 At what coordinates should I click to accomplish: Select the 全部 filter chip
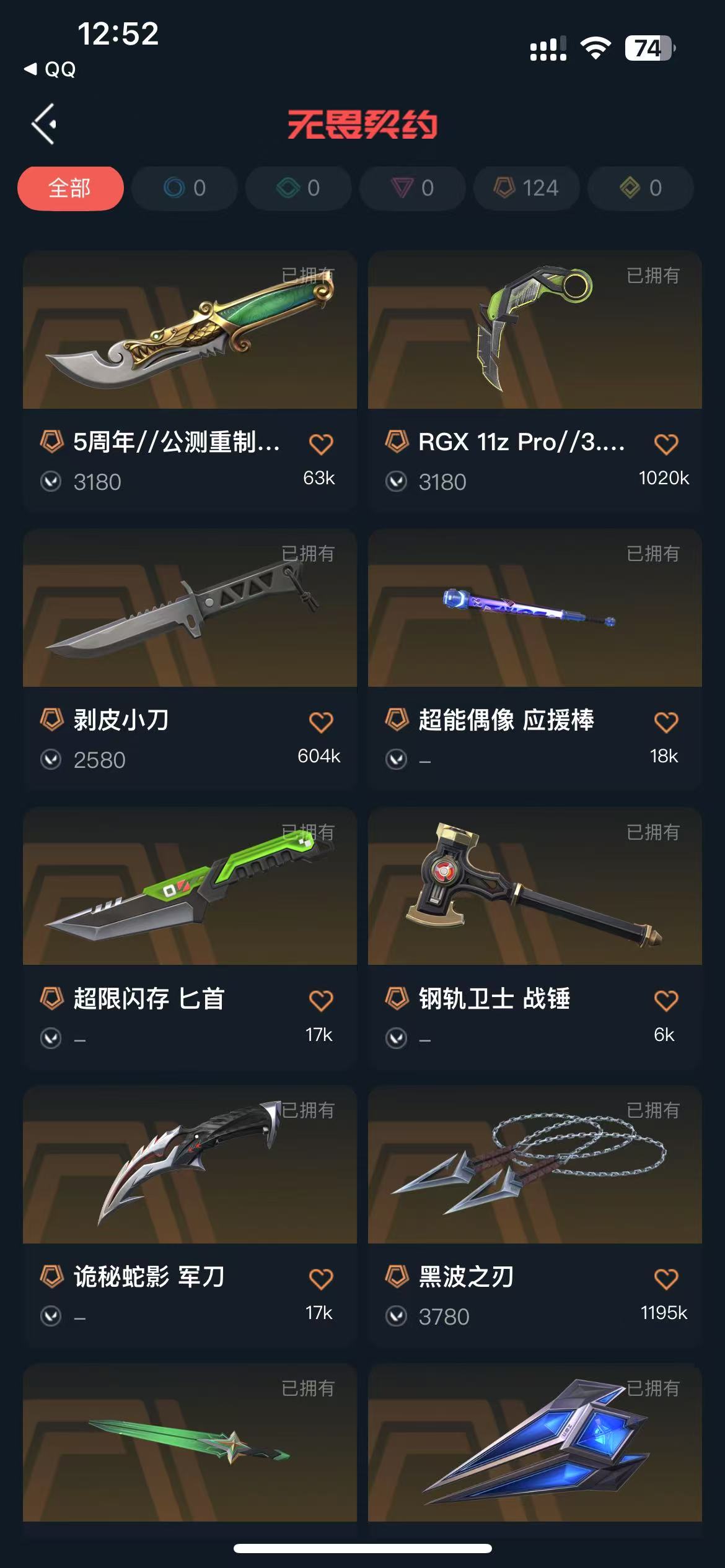70,188
